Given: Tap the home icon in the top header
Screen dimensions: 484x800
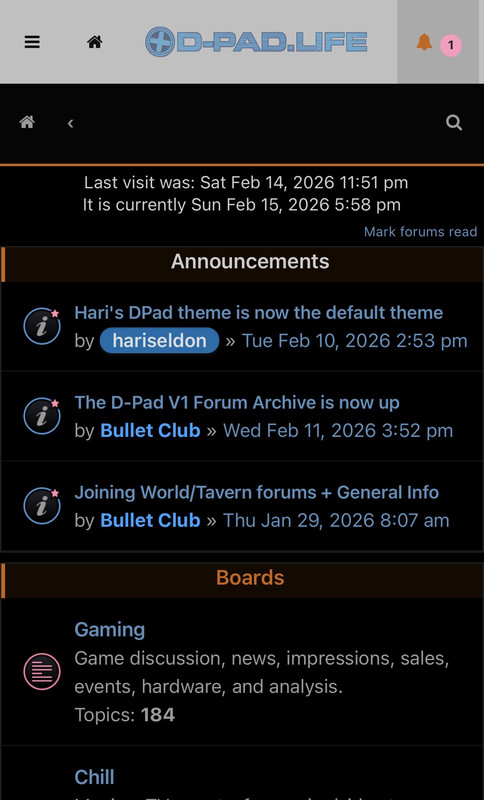Looking at the screenshot, I should pyautogui.click(x=95, y=42).
